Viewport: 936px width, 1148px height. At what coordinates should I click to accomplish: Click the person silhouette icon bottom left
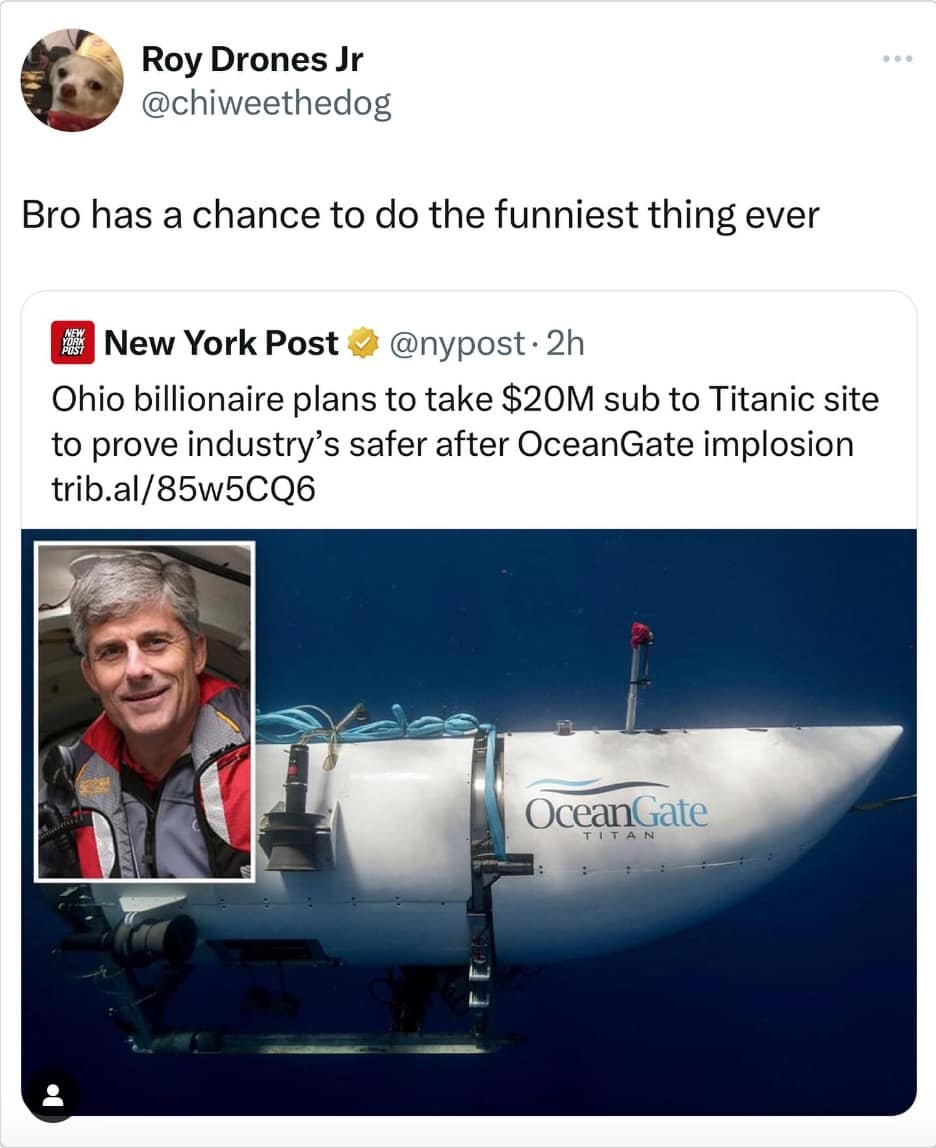(54, 1095)
